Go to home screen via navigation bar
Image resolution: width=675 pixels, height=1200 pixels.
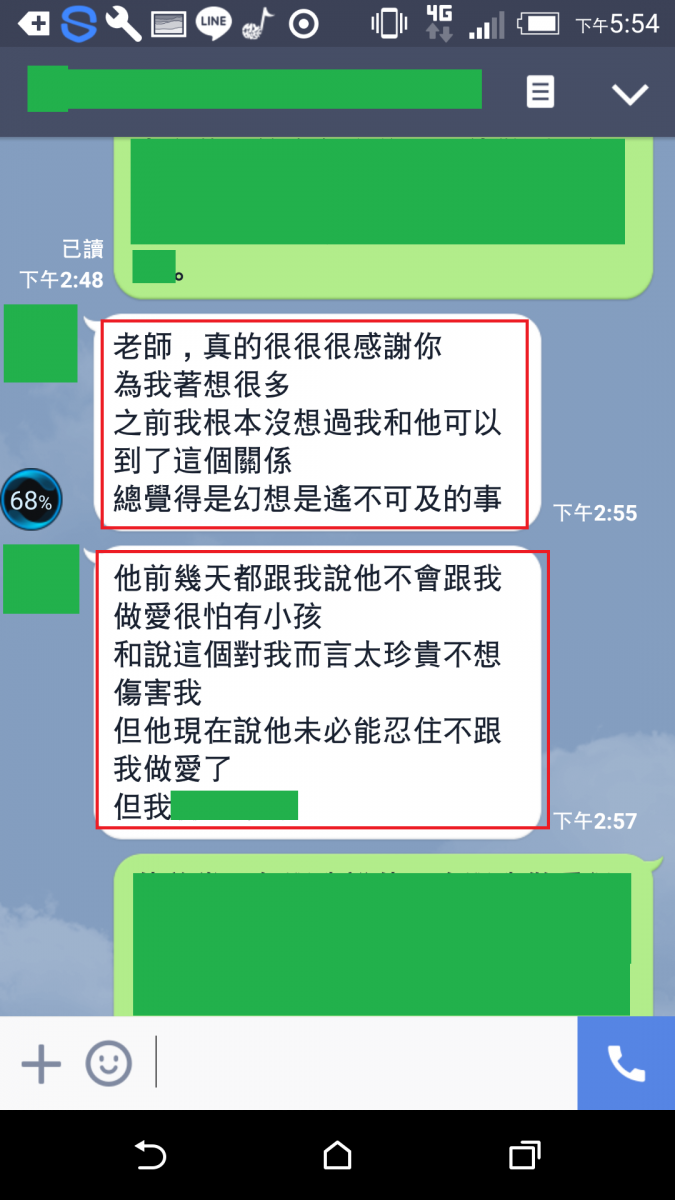point(337,1156)
